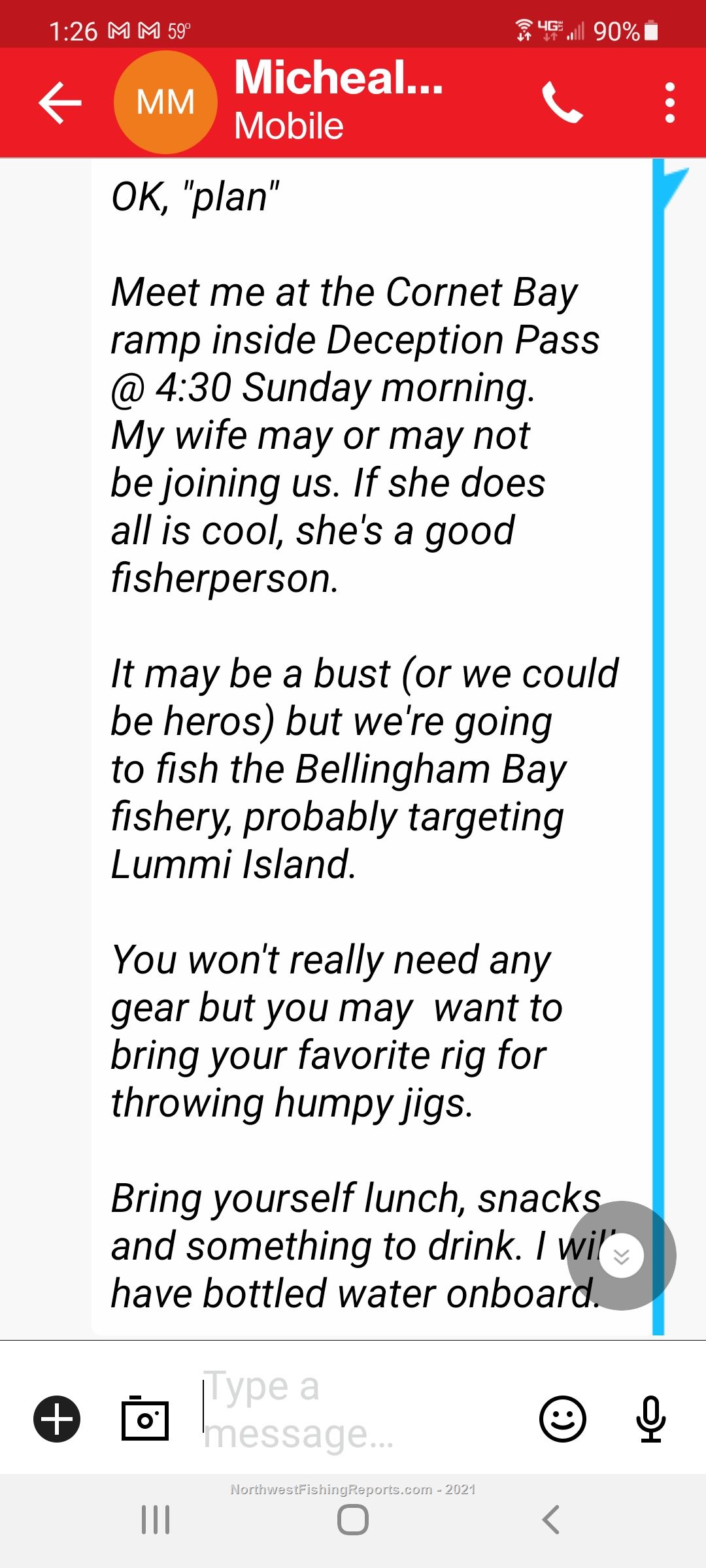Open the emoji picker

click(562, 1418)
